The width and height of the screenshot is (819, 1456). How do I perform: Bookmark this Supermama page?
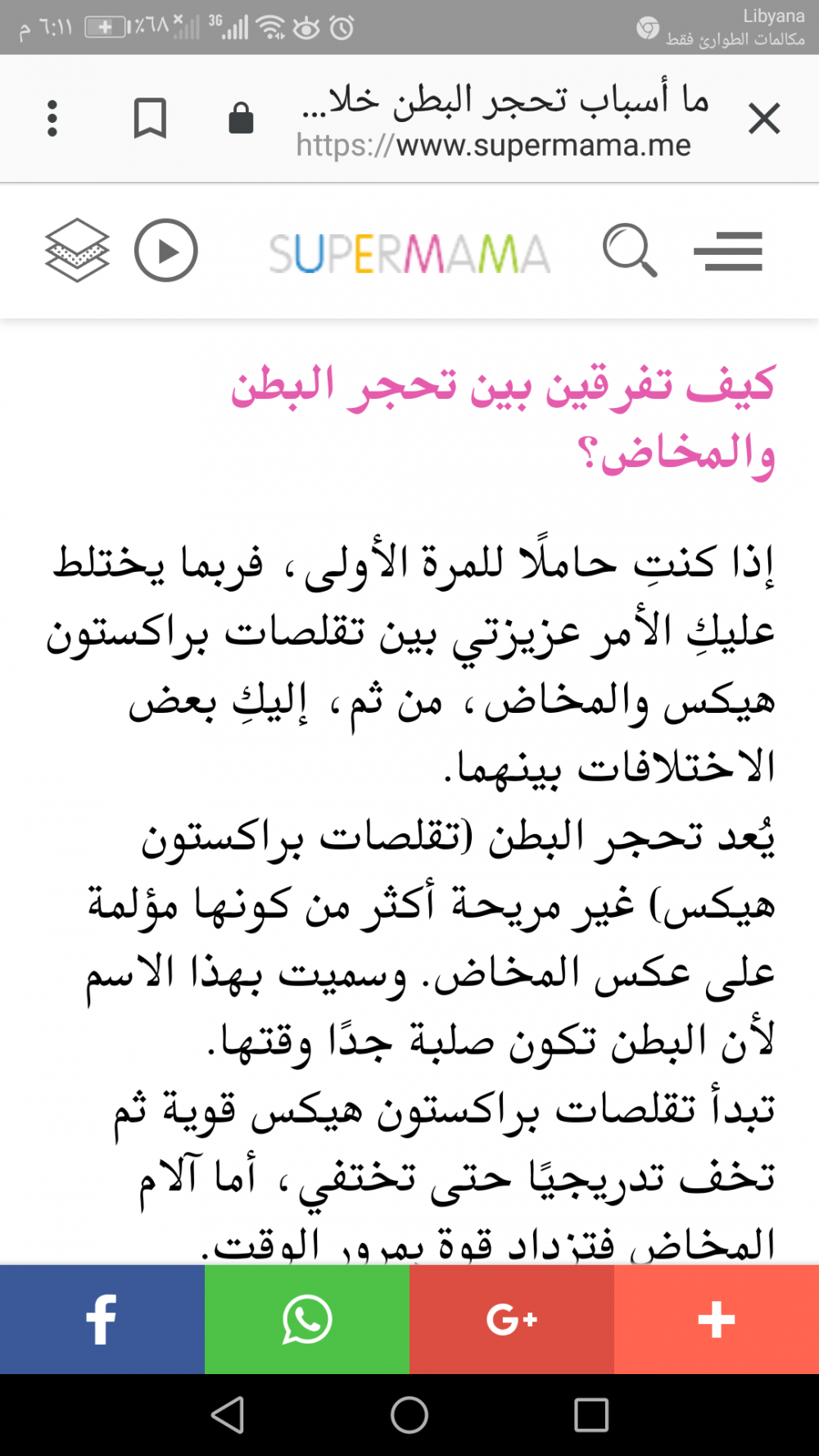[150, 120]
